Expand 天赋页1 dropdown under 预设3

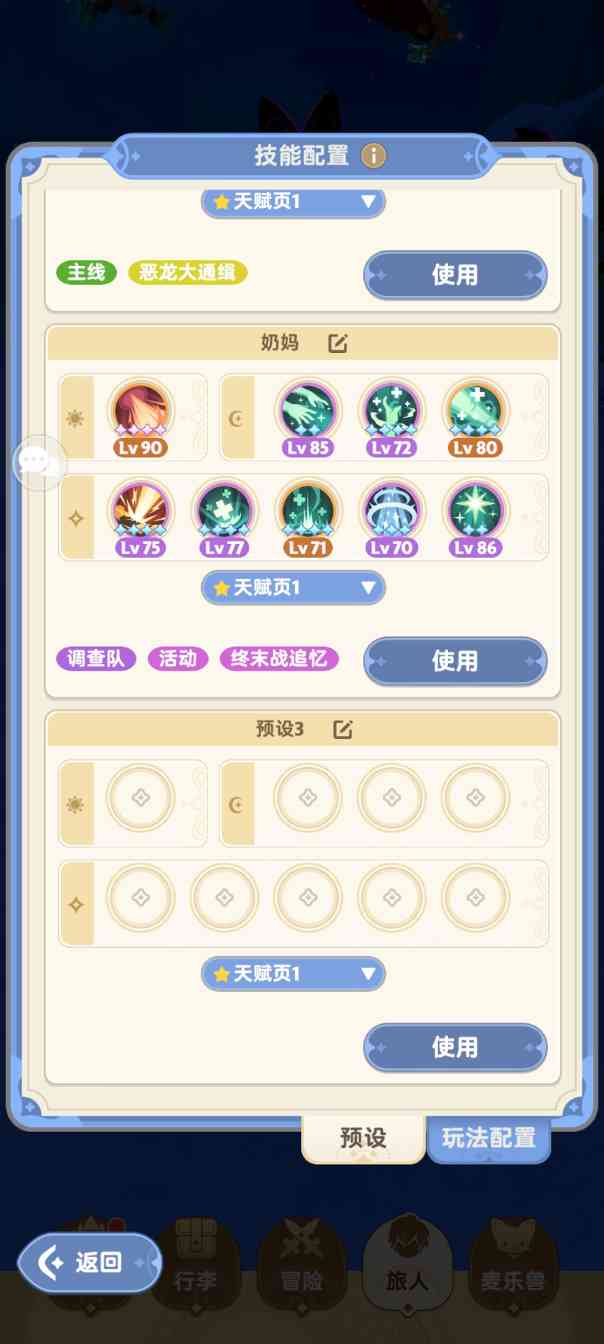coord(293,973)
